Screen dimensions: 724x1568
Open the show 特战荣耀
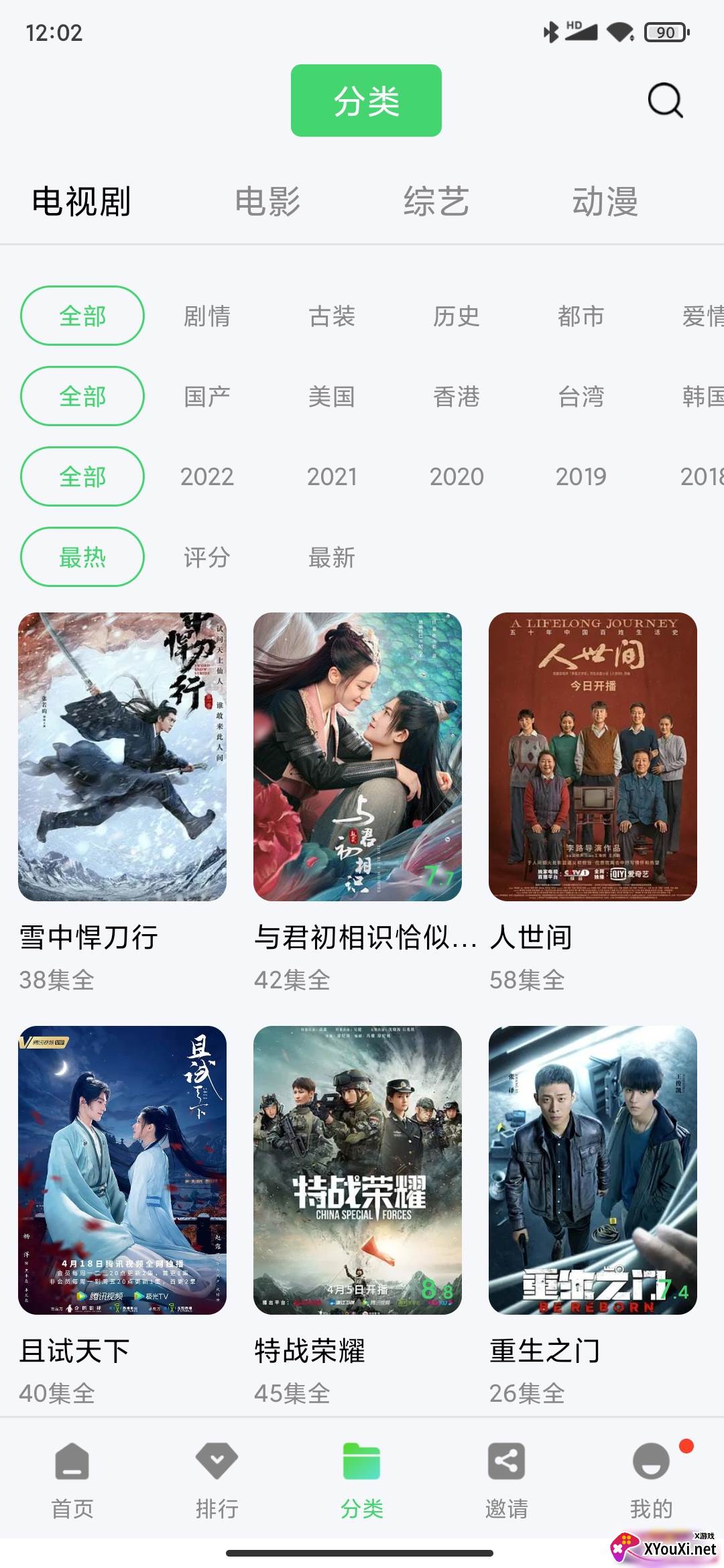pos(357,1170)
